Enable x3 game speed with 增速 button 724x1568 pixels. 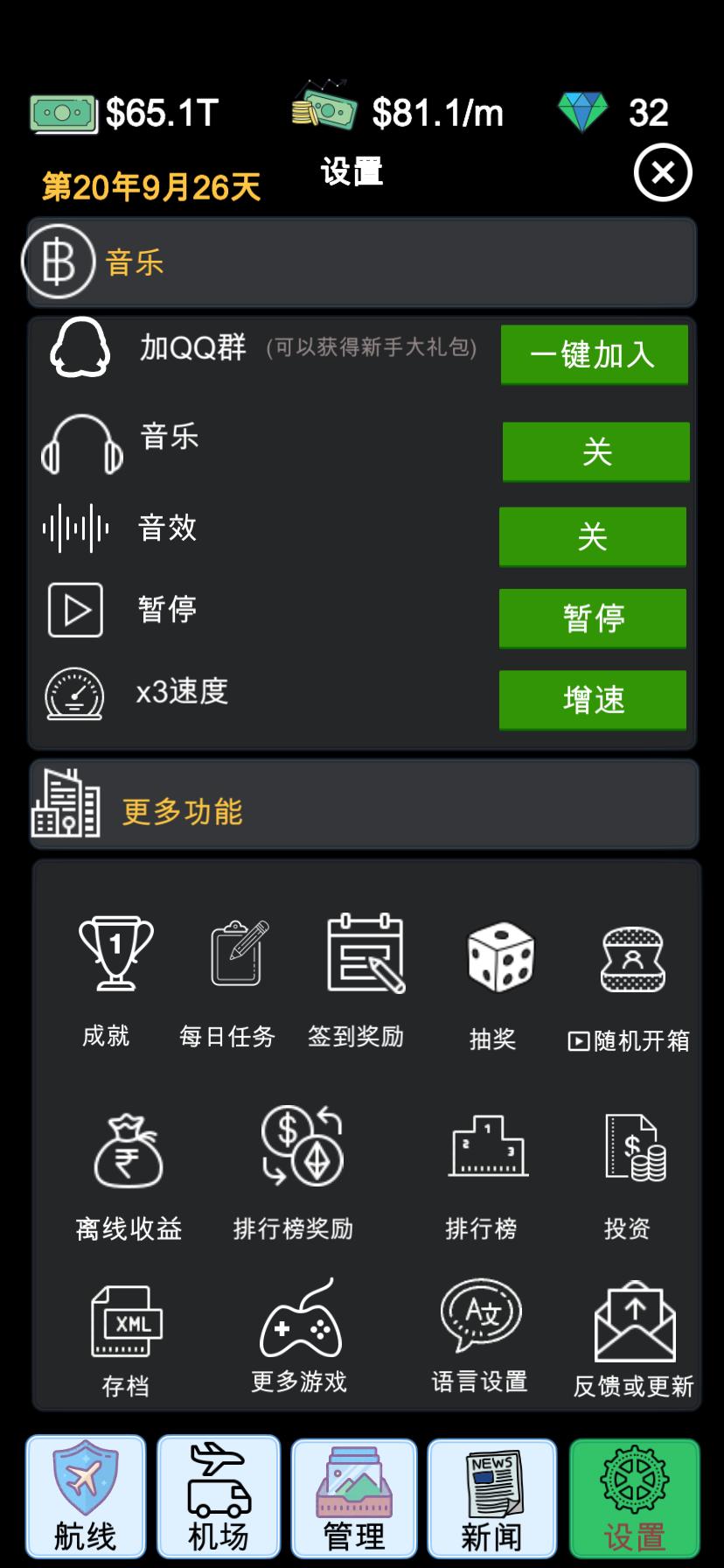(x=593, y=699)
